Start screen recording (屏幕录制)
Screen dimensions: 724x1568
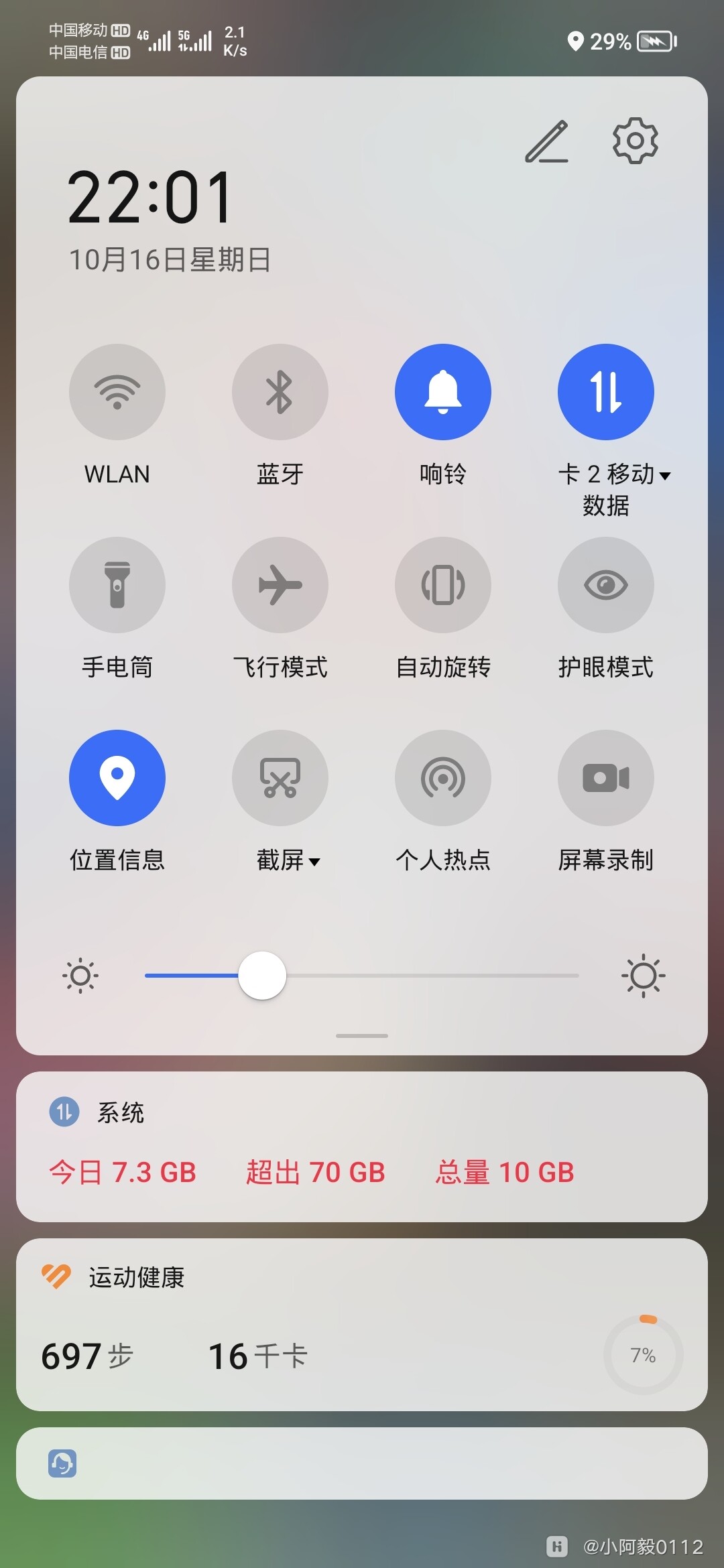click(x=606, y=777)
